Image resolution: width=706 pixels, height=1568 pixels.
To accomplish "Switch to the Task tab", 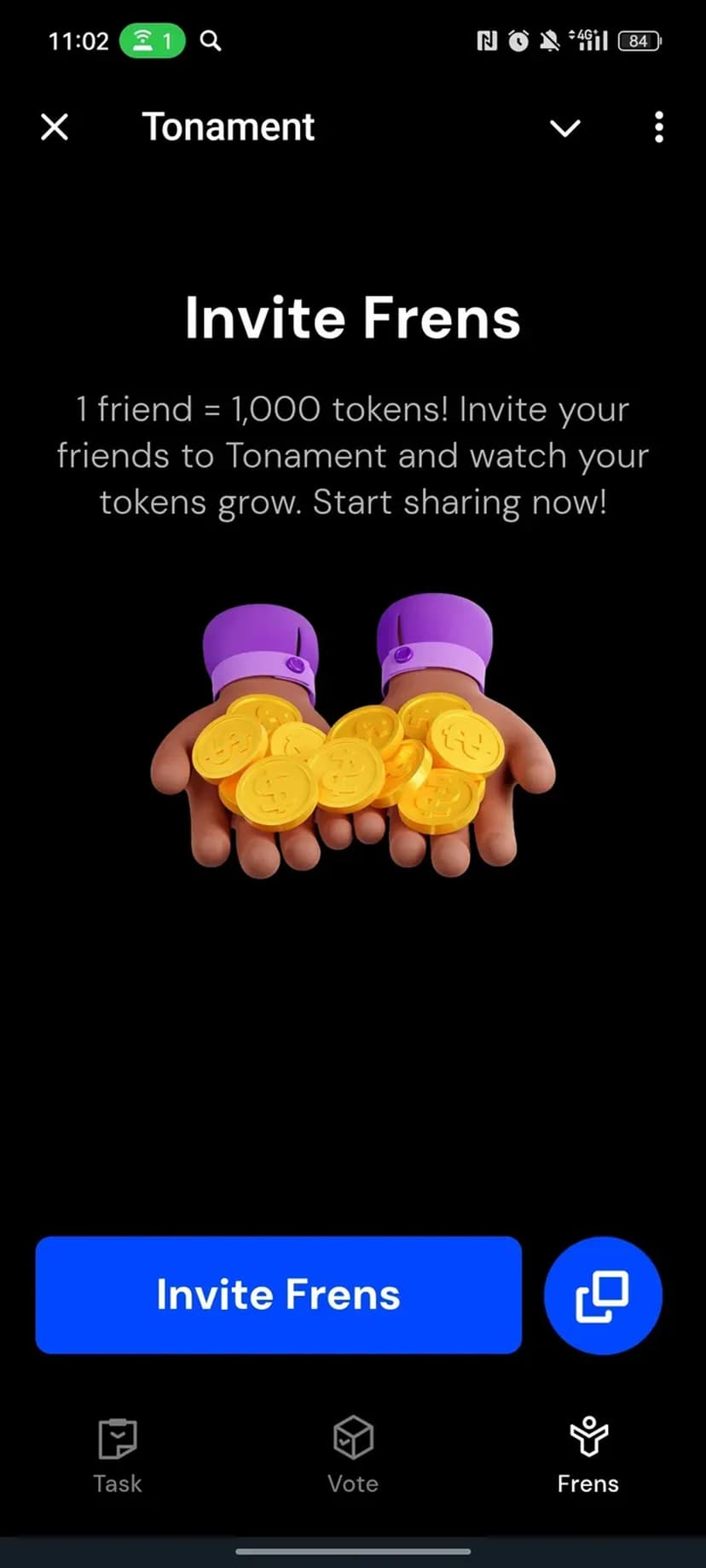I will click(x=118, y=1456).
